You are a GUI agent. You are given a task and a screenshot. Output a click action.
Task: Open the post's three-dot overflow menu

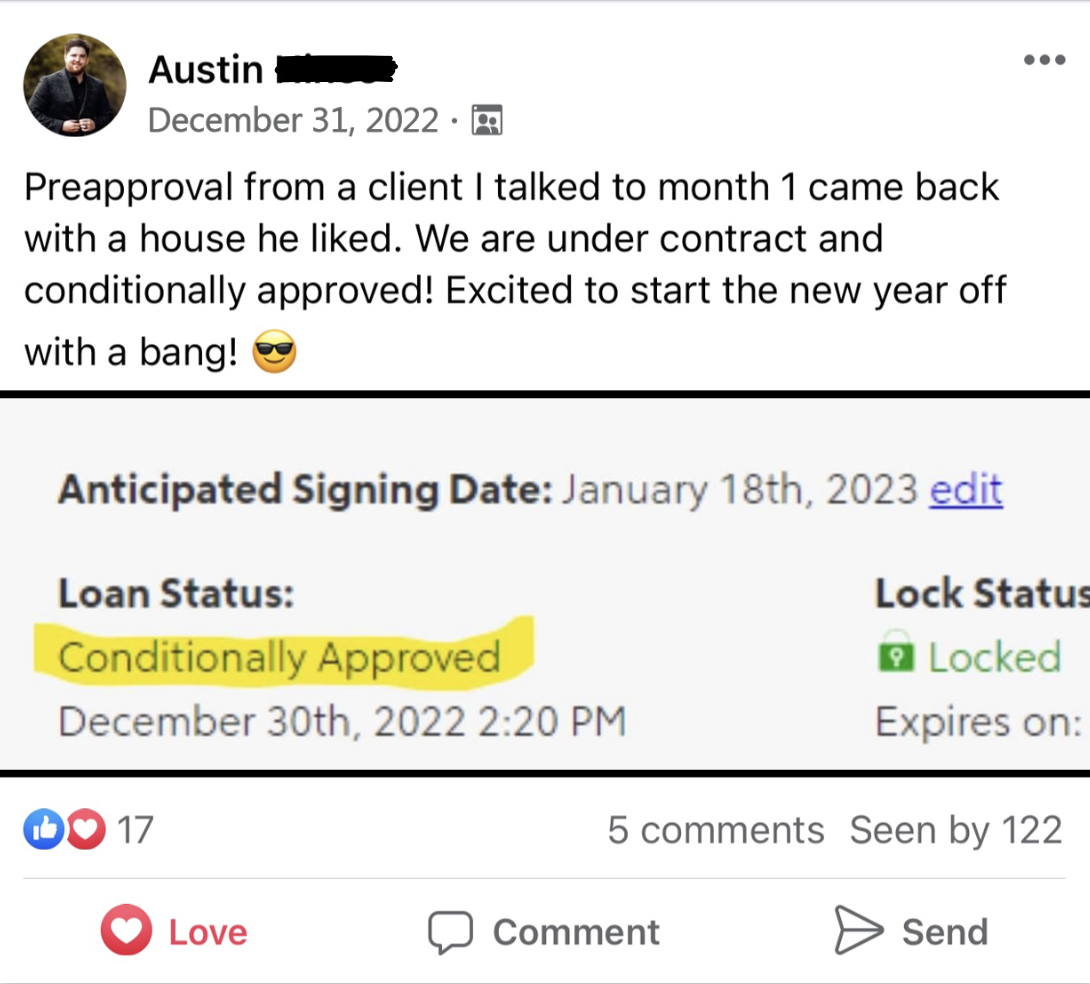[1044, 61]
